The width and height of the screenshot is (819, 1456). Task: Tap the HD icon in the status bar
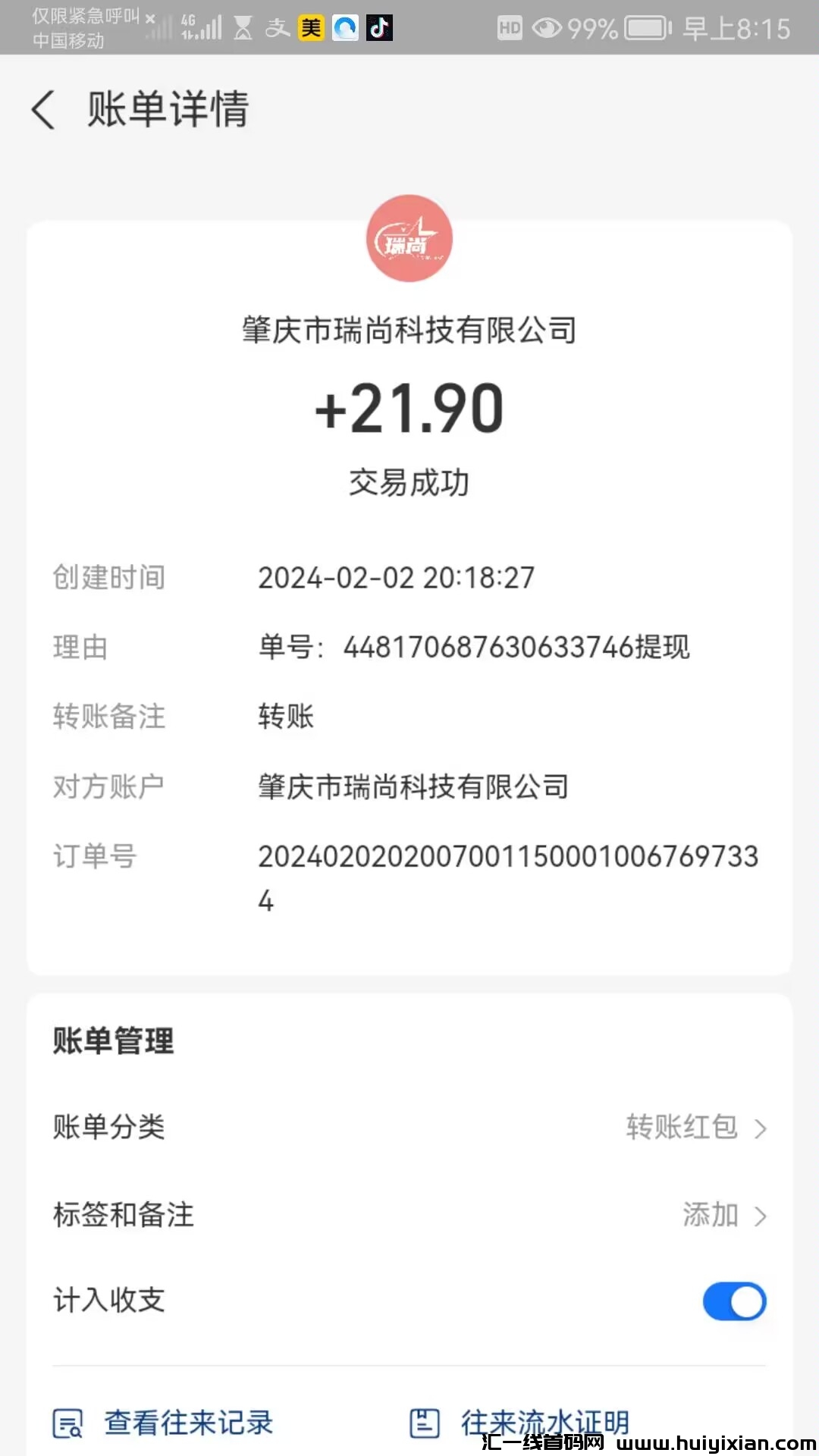(x=509, y=27)
